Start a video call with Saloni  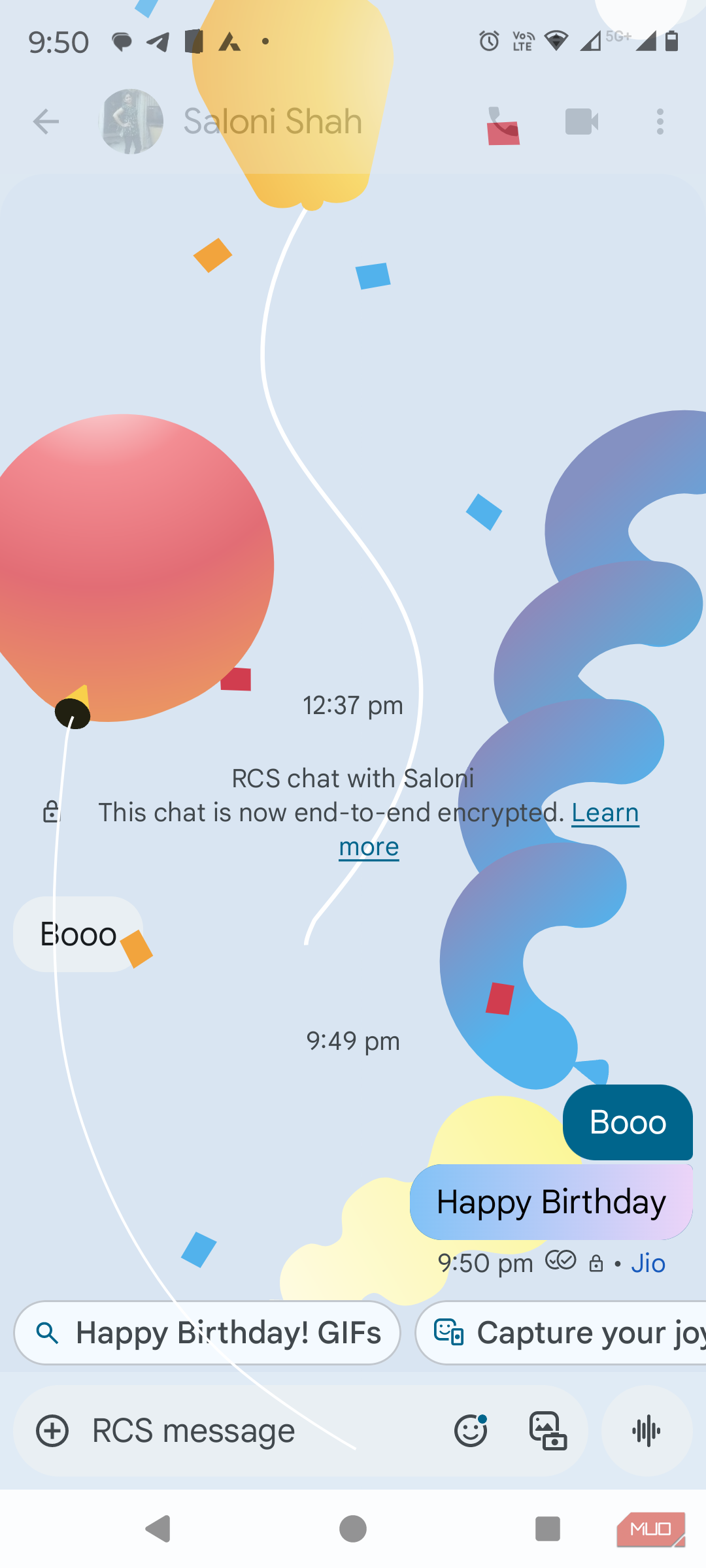(581, 122)
